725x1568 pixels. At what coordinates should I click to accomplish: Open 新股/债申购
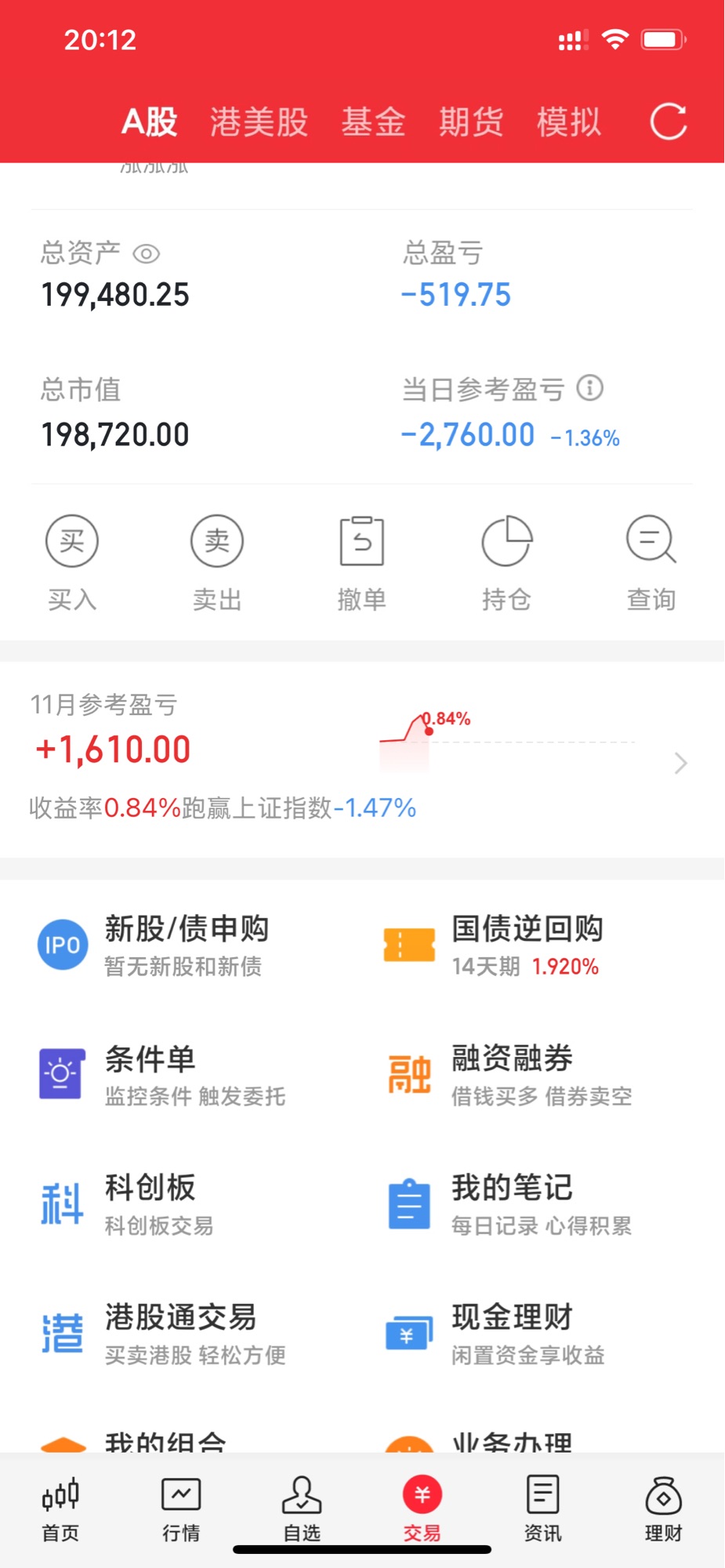point(185,945)
